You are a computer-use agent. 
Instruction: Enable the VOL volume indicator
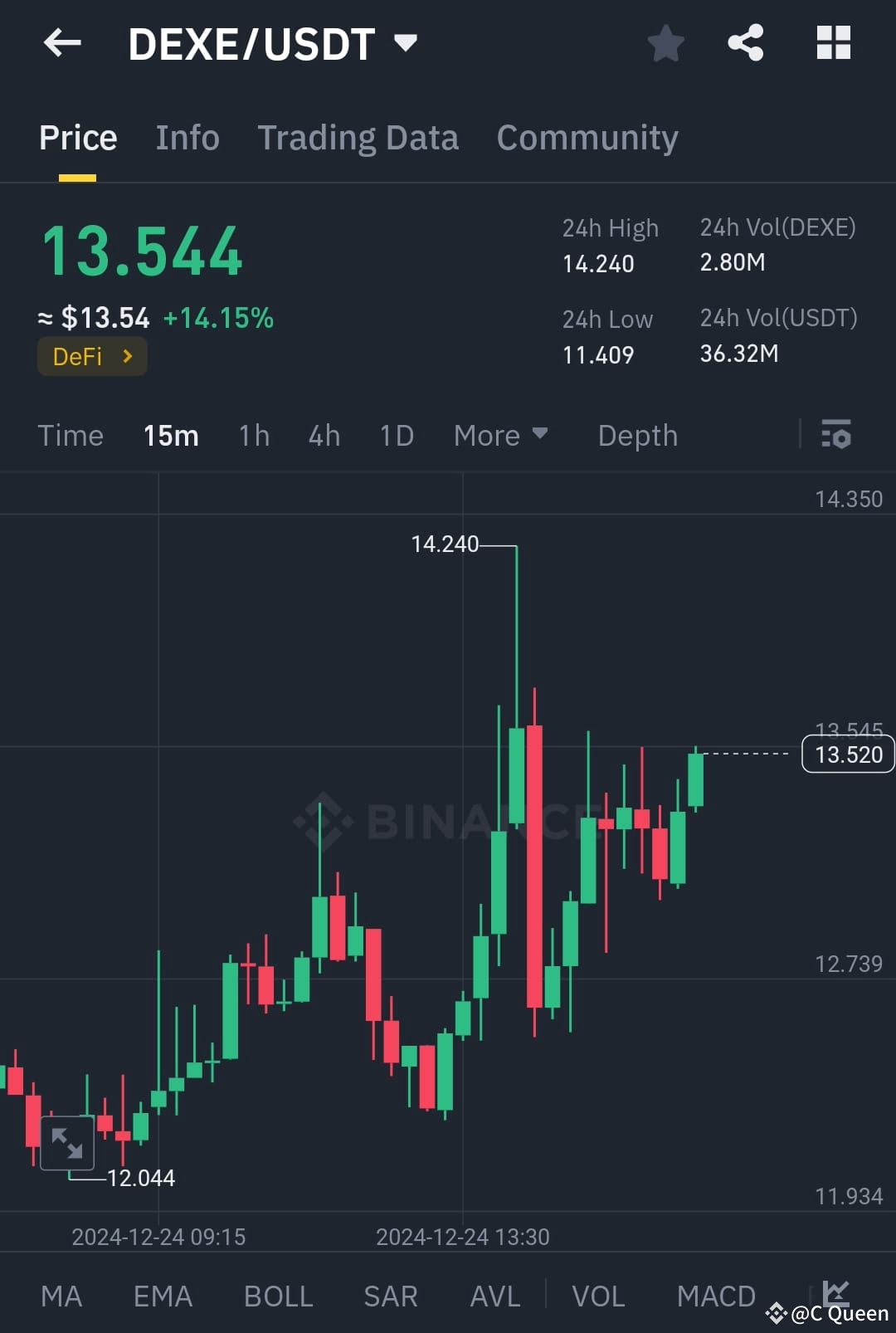pos(598,1295)
